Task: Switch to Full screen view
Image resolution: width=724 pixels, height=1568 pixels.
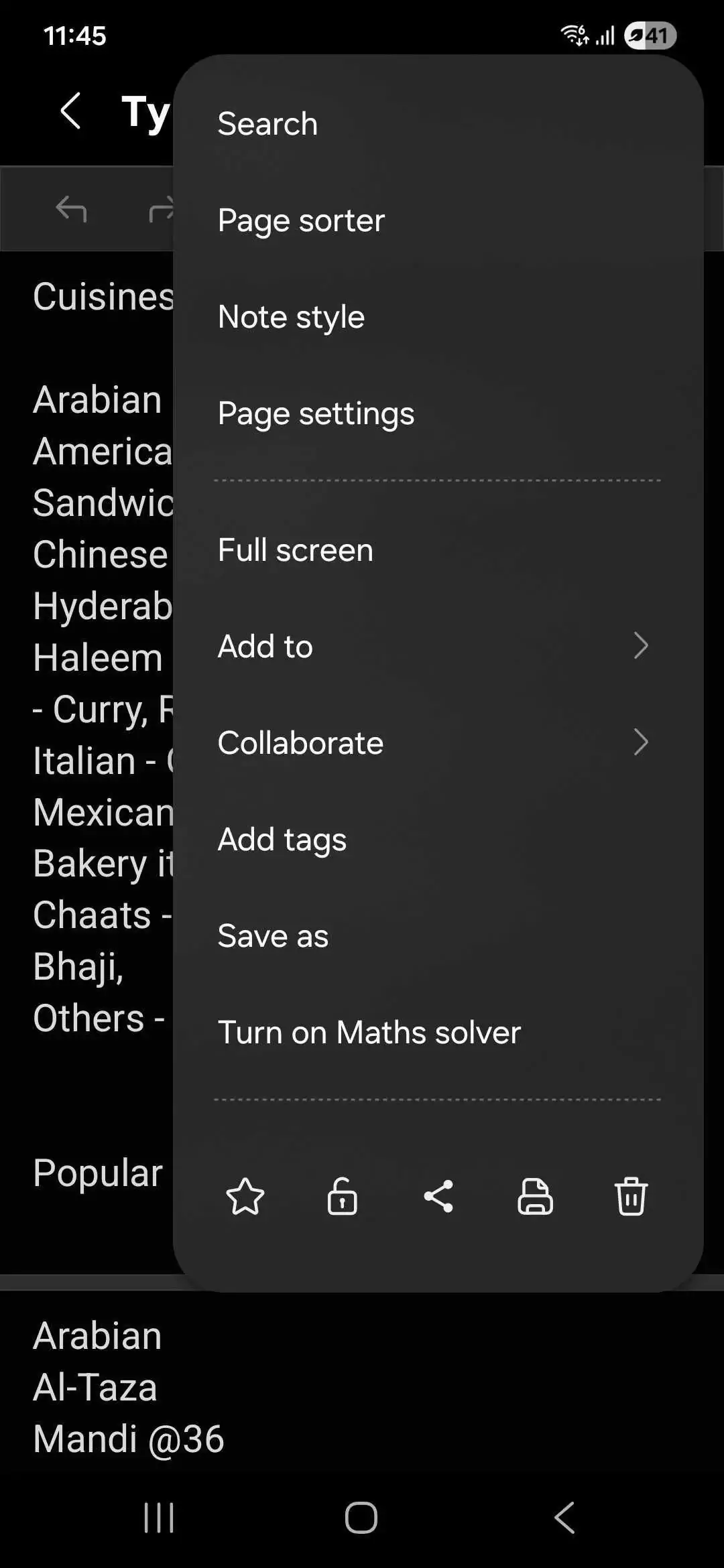Action: [x=296, y=550]
